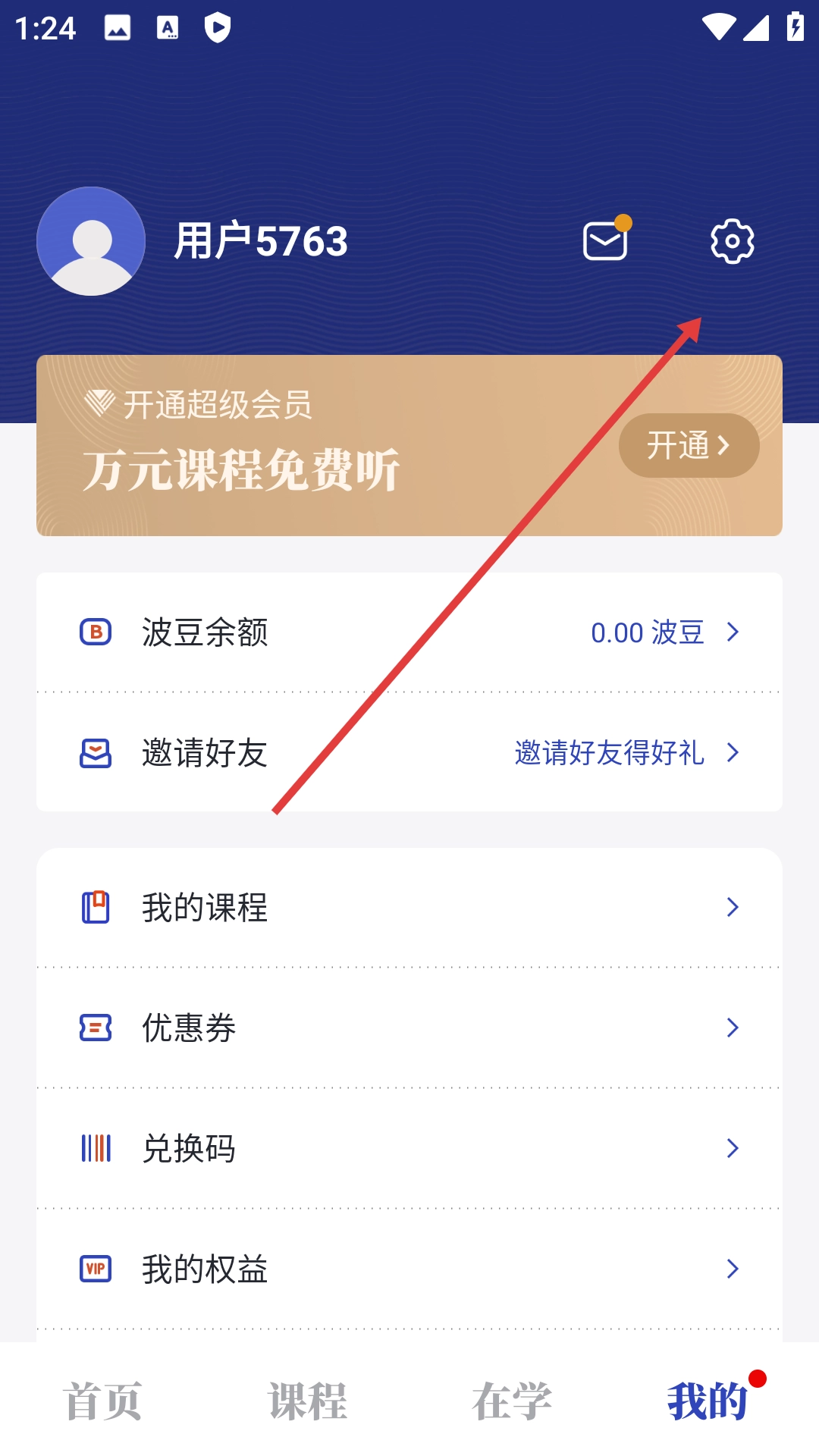The image size is (819, 1456).
Task: Tap the user profile avatar
Action: point(91,241)
